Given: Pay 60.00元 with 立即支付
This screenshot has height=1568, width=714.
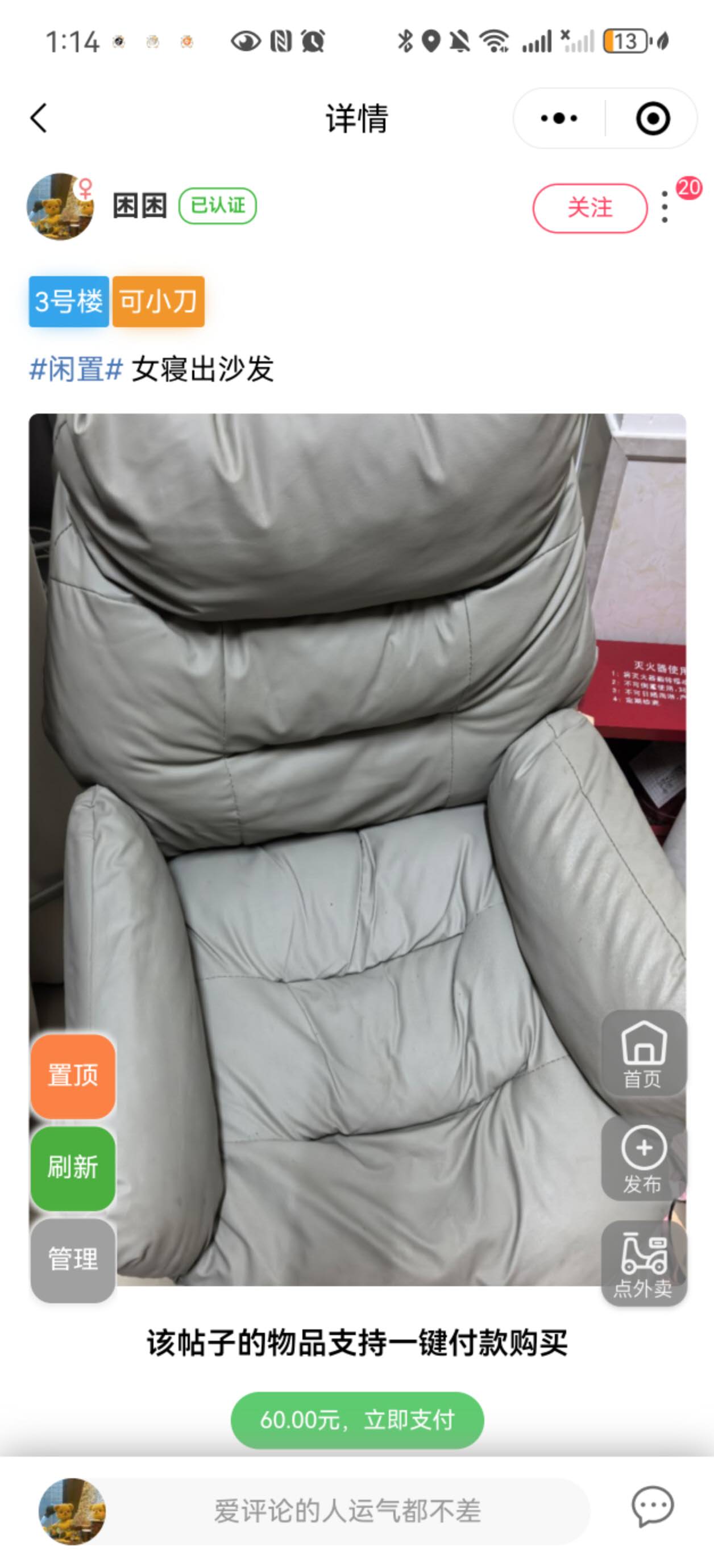Looking at the screenshot, I should pyautogui.click(x=357, y=1420).
